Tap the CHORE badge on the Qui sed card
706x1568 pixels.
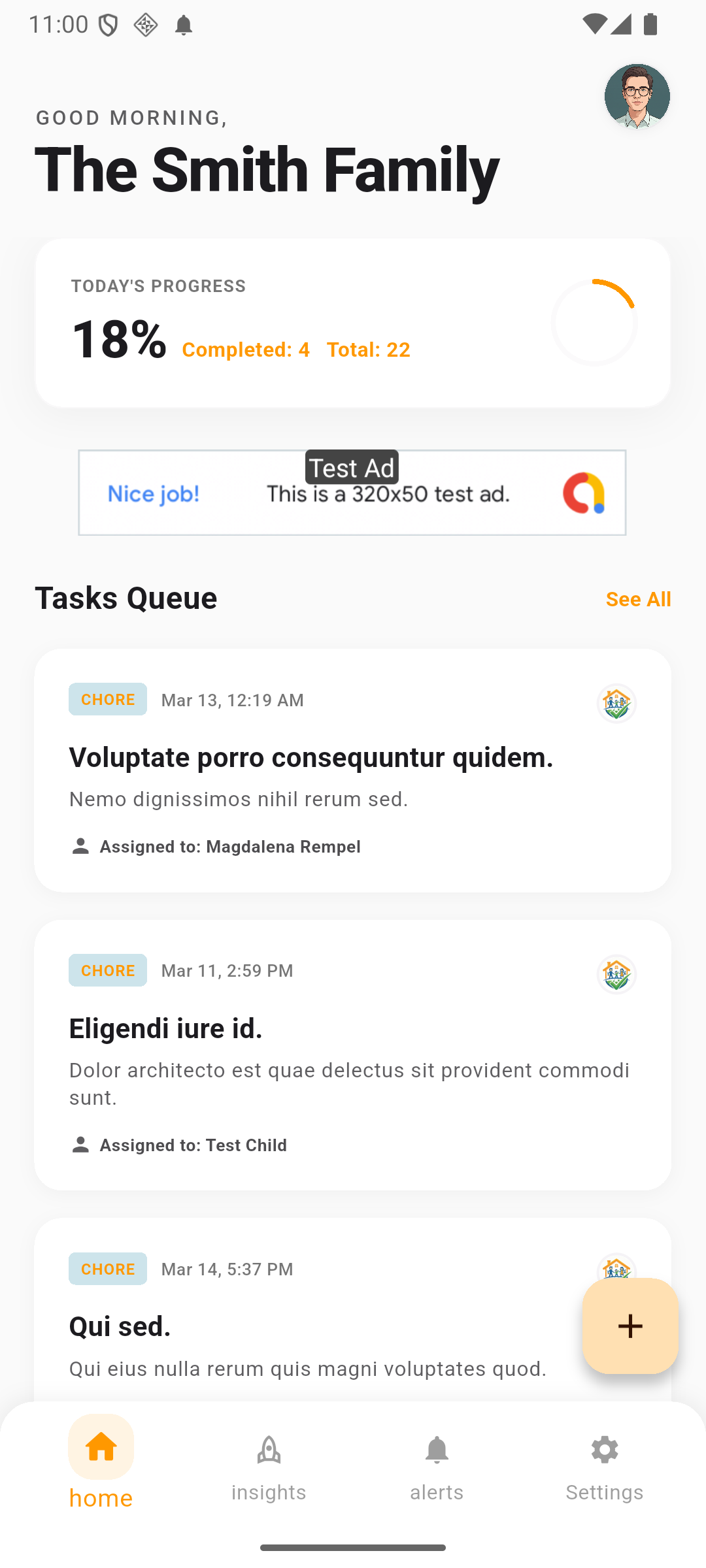click(x=107, y=1269)
